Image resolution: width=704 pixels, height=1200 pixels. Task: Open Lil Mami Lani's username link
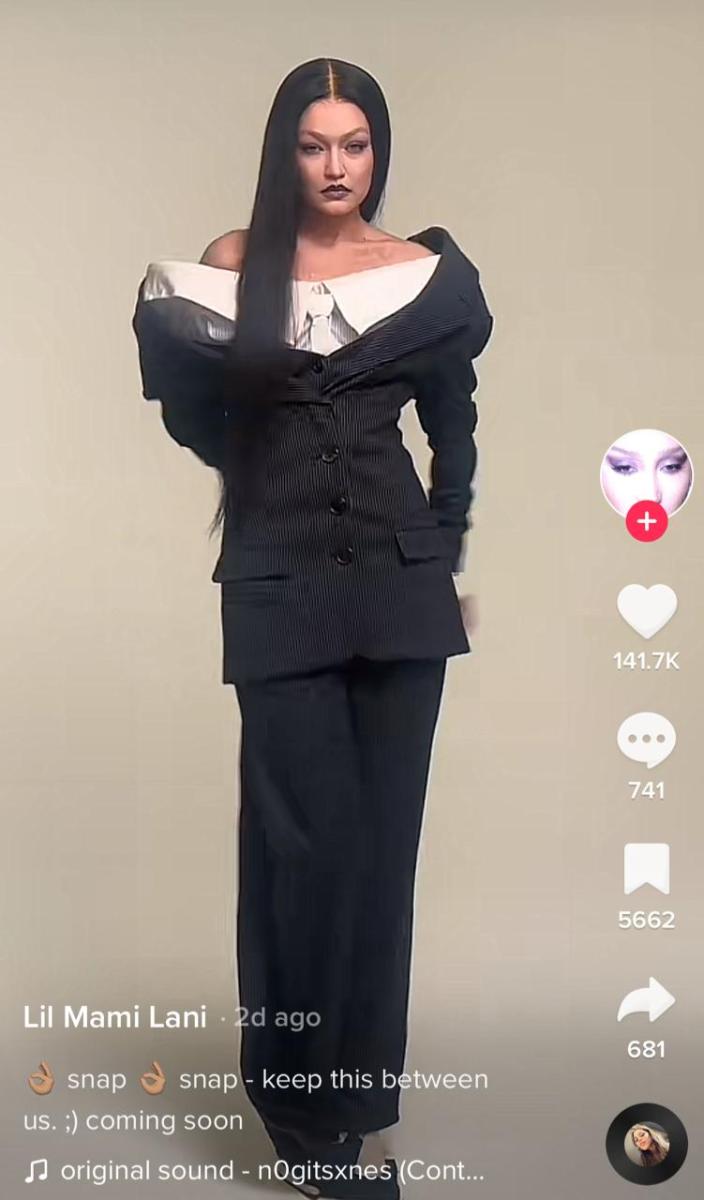115,1018
